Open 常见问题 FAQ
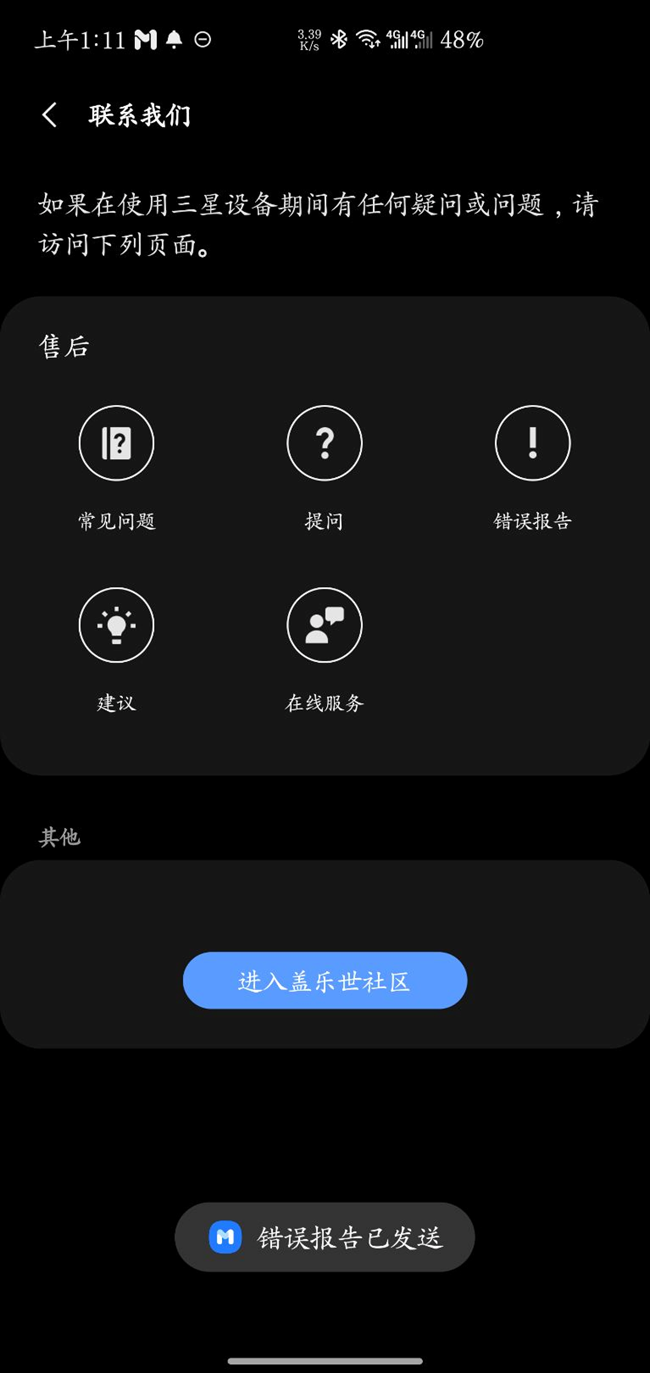This screenshot has height=1373, width=650. (x=116, y=443)
